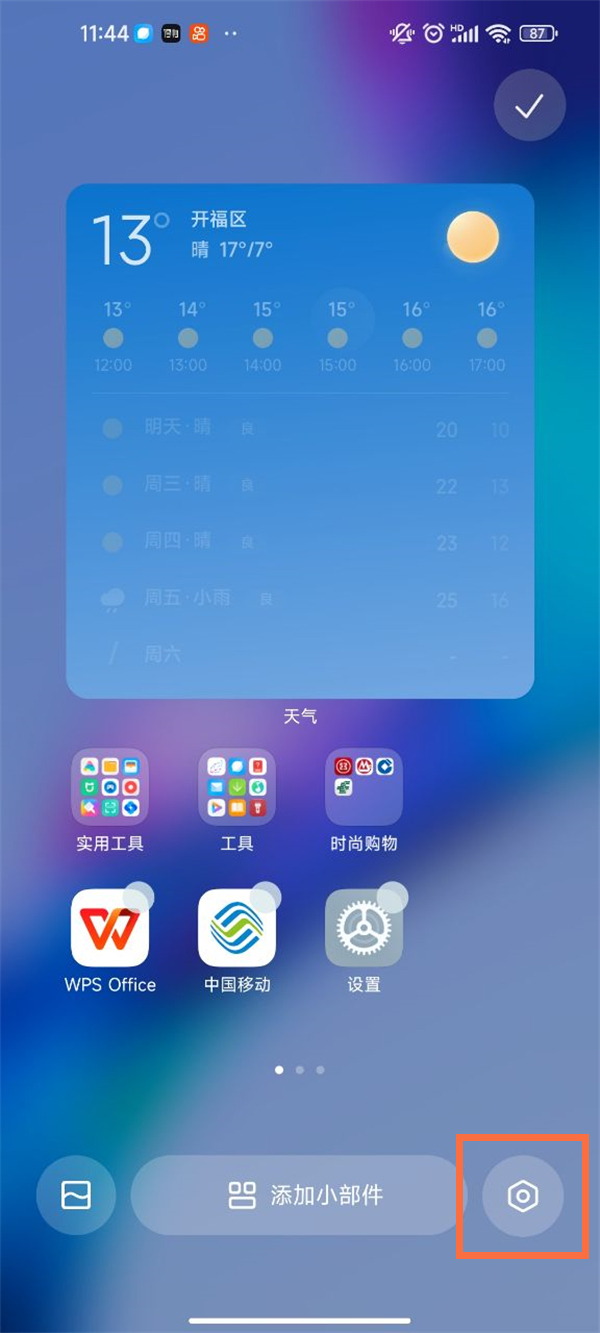Screen dimensions: 600x1333
Task: Open the 时尚购物 folder
Action: pyautogui.click(x=364, y=786)
